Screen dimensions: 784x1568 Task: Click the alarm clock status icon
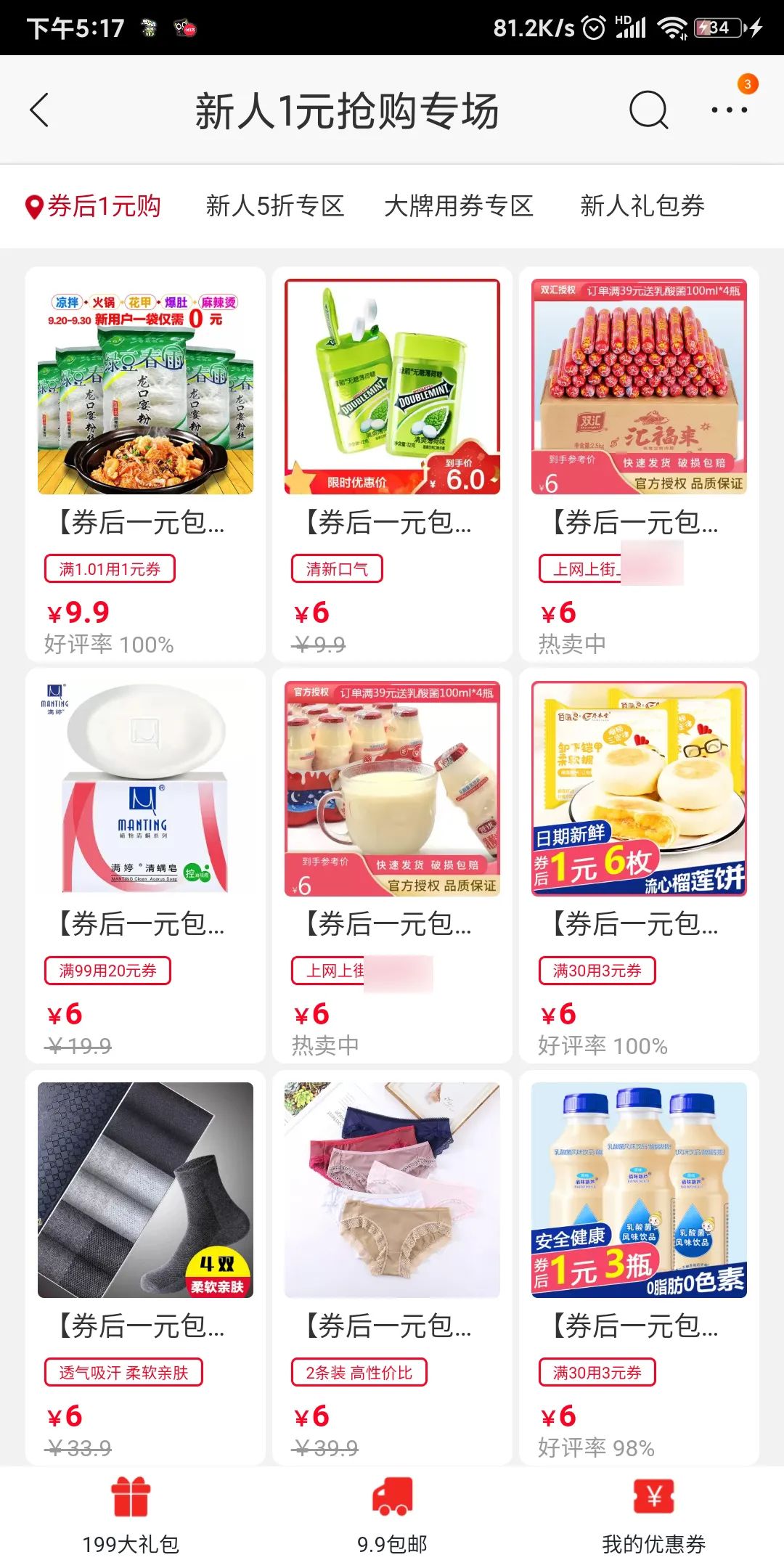click(595, 28)
